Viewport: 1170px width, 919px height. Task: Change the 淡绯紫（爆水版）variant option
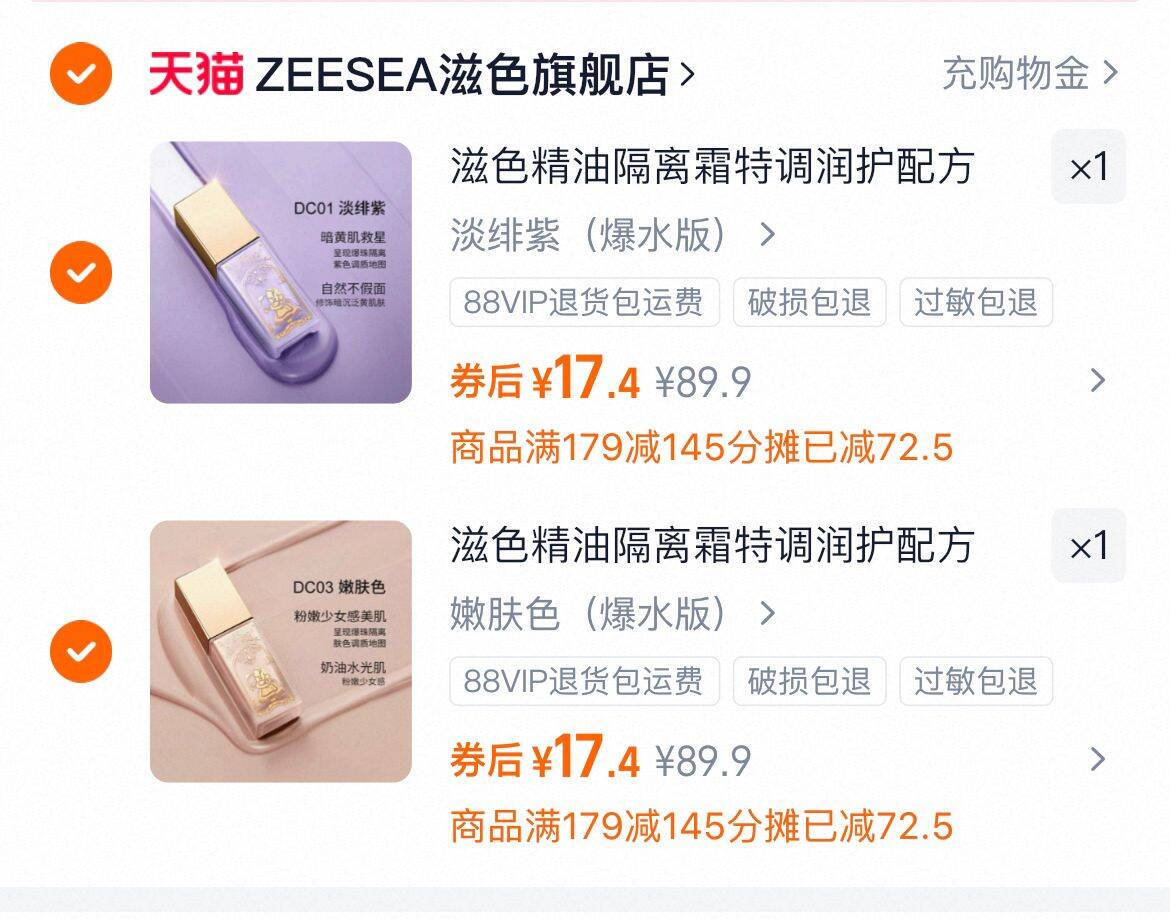tap(612, 235)
